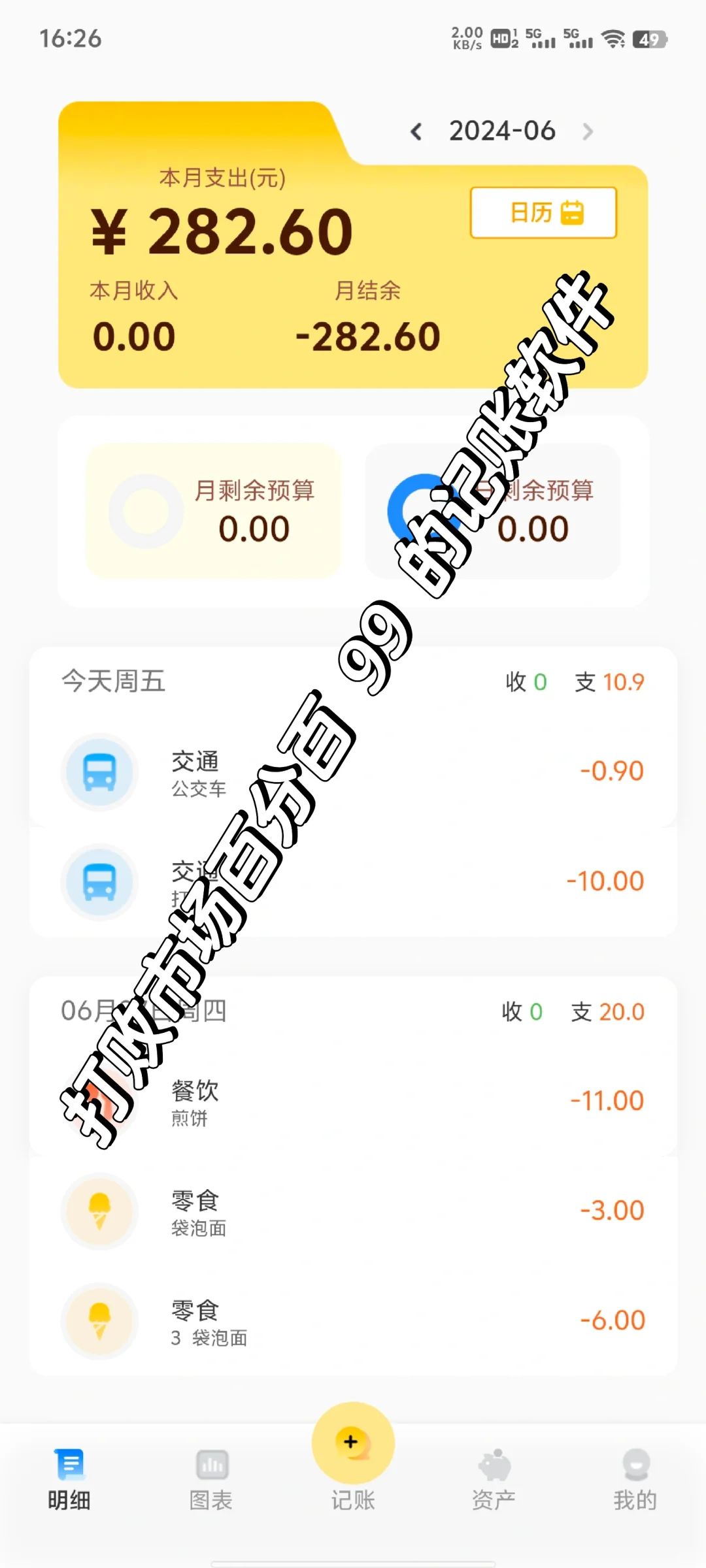Open the 3 袋泡面 -6.00 snack entry
This screenshot has height=1568, width=706.
[x=353, y=1321]
